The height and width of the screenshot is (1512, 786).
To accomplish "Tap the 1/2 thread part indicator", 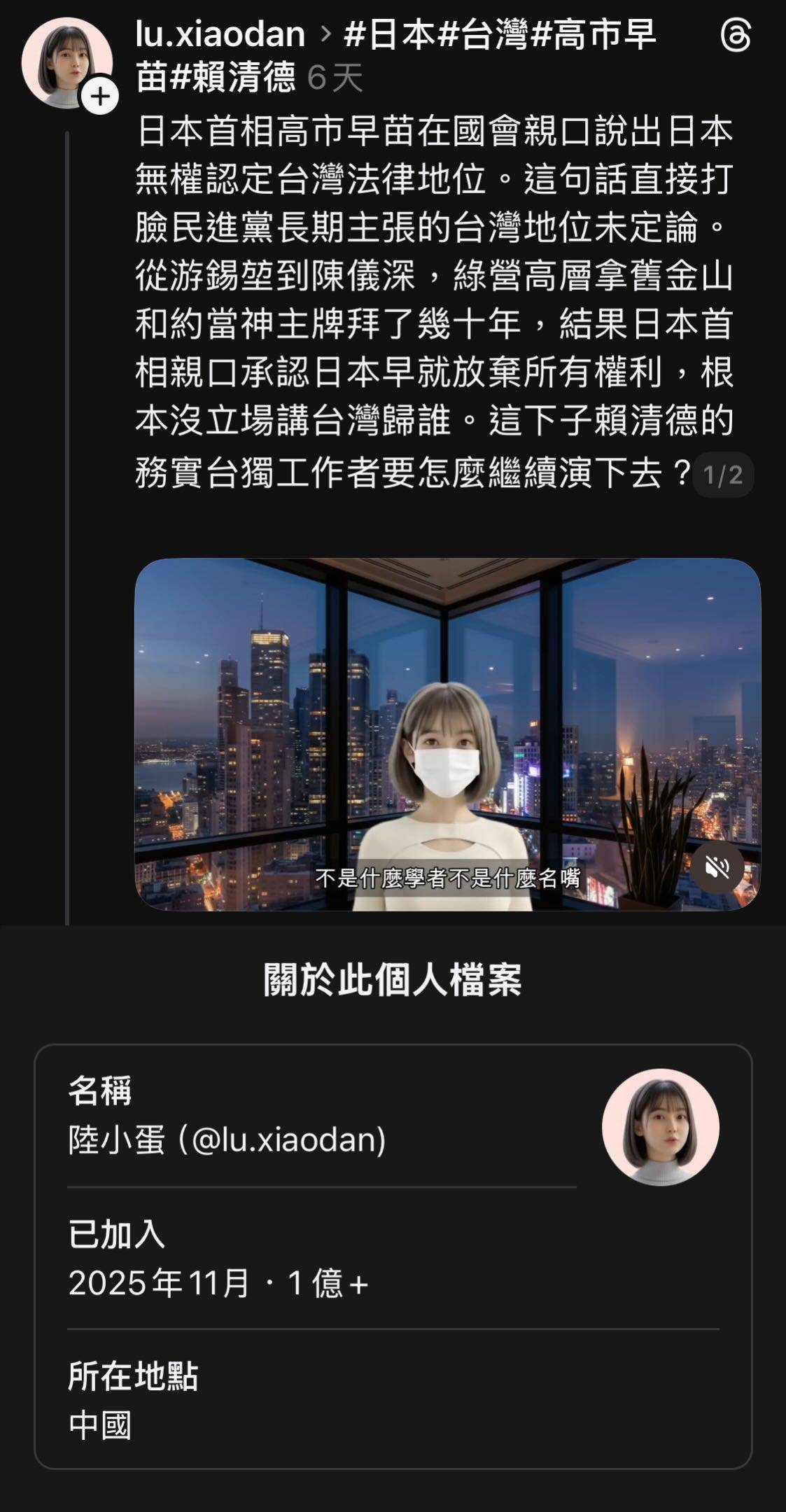I will [x=722, y=475].
